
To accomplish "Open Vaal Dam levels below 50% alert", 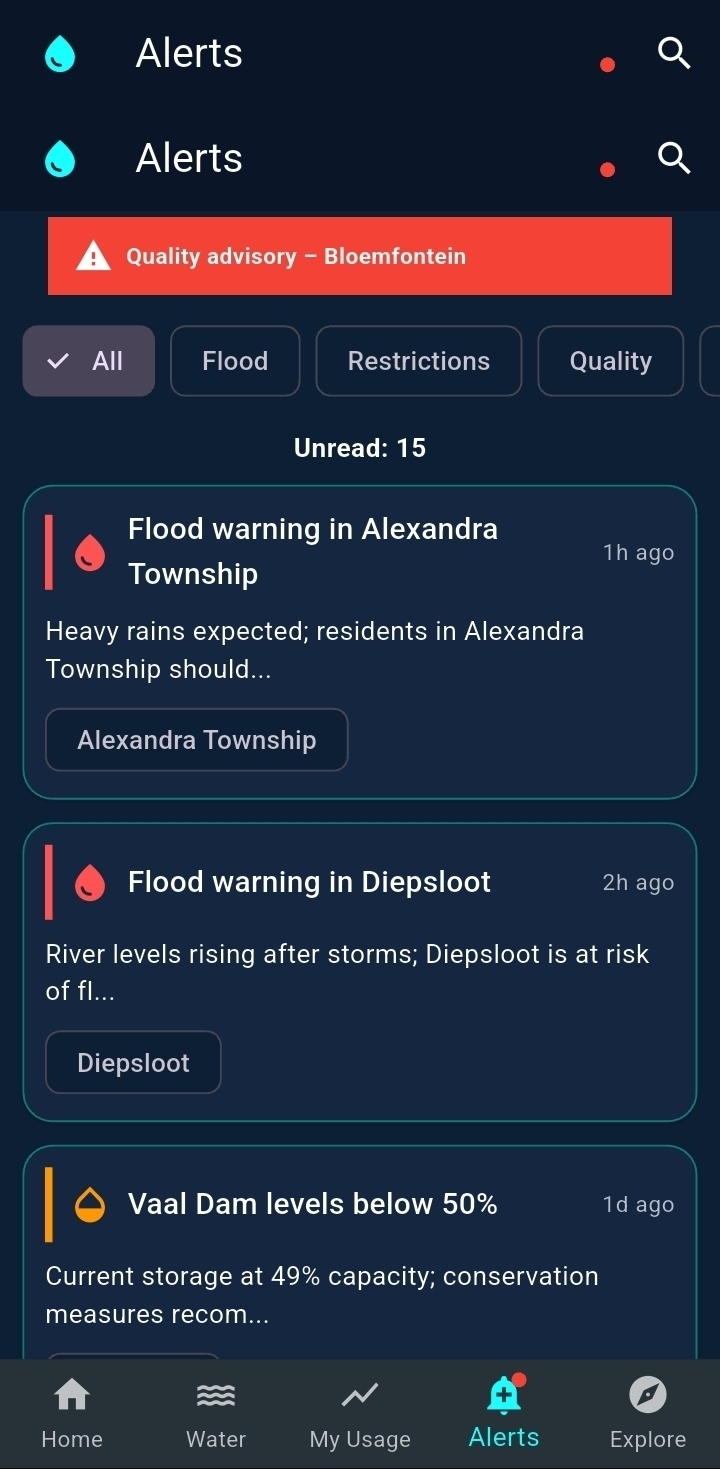I will click(360, 1252).
